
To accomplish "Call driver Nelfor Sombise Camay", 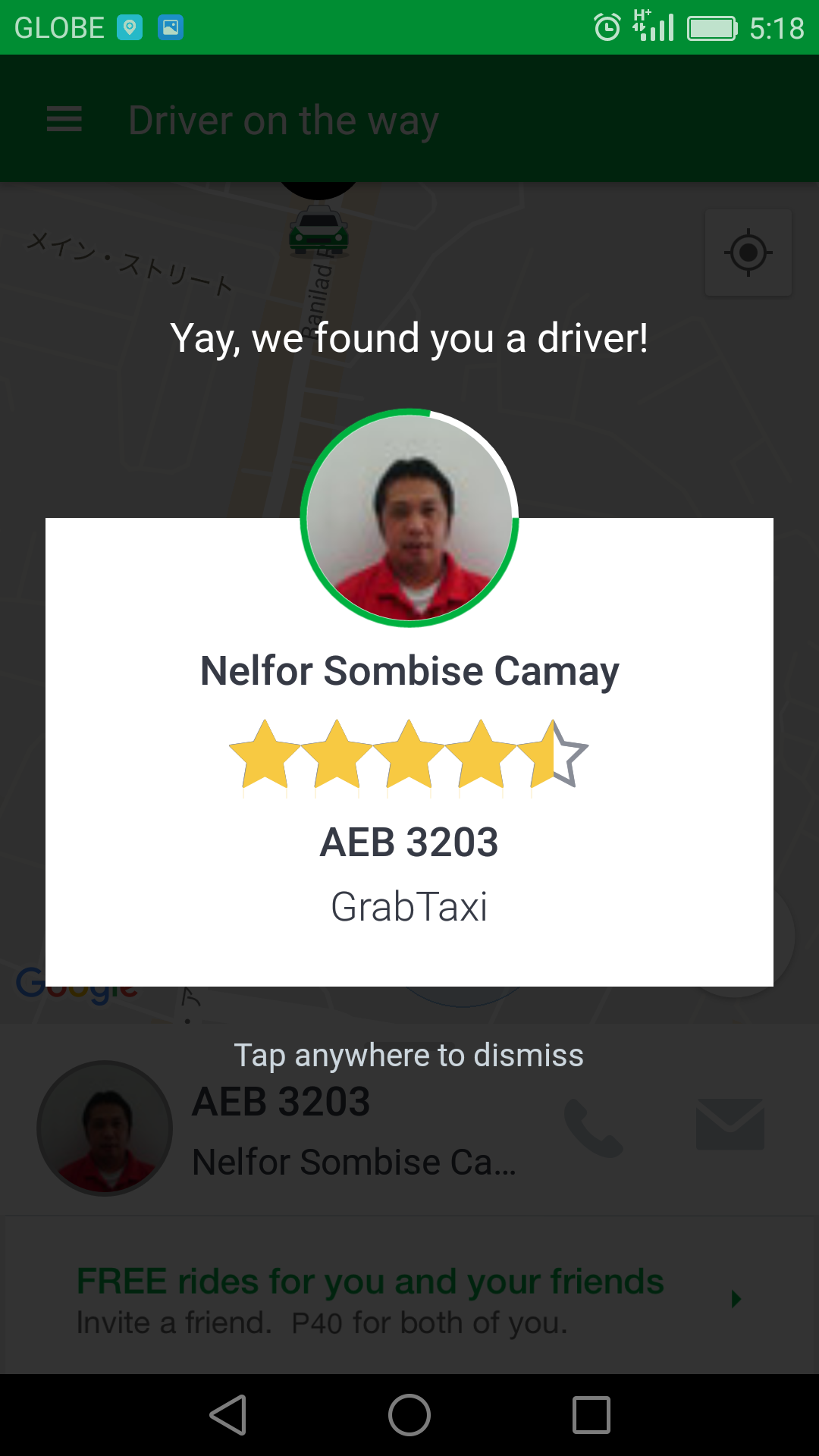I will (x=593, y=1128).
